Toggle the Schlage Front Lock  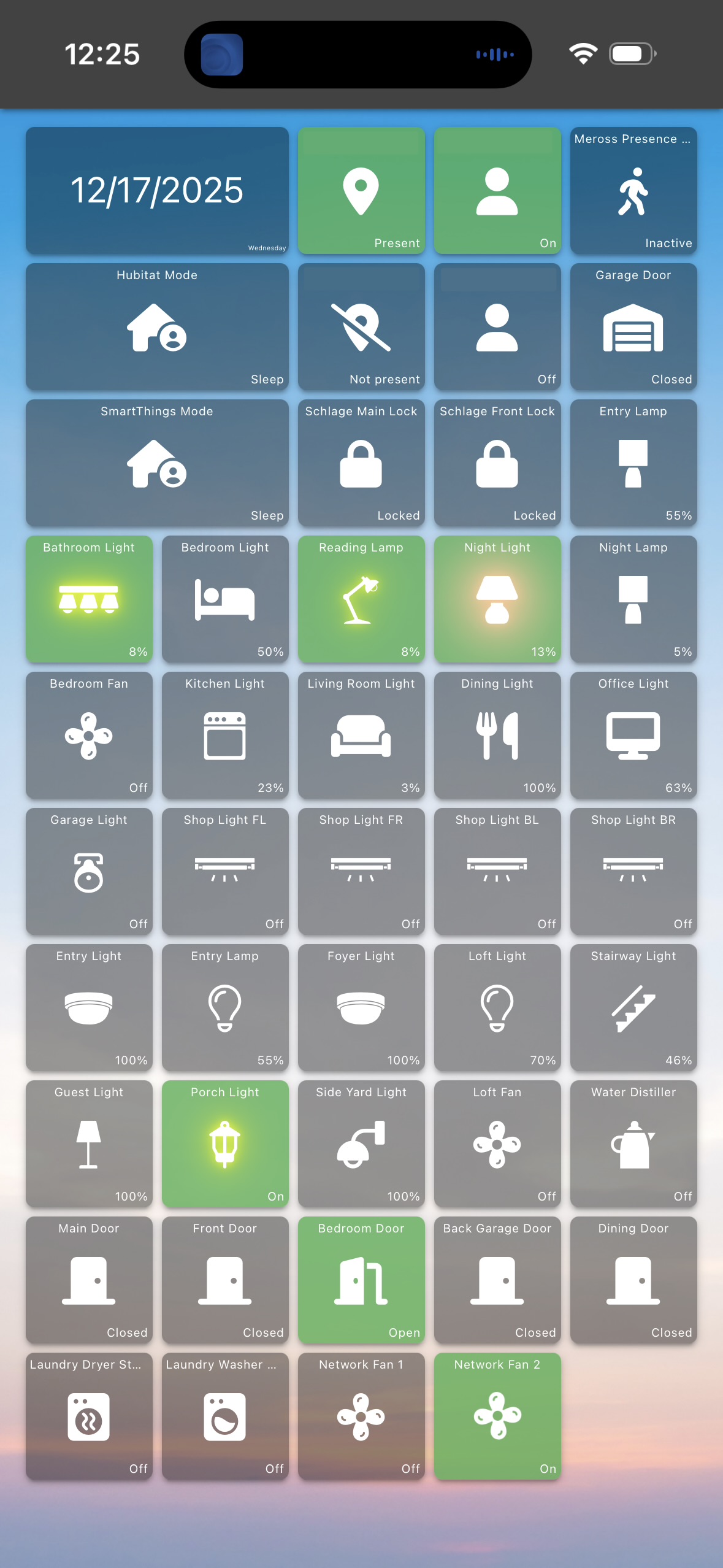pyautogui.click(x=497, y=463)
